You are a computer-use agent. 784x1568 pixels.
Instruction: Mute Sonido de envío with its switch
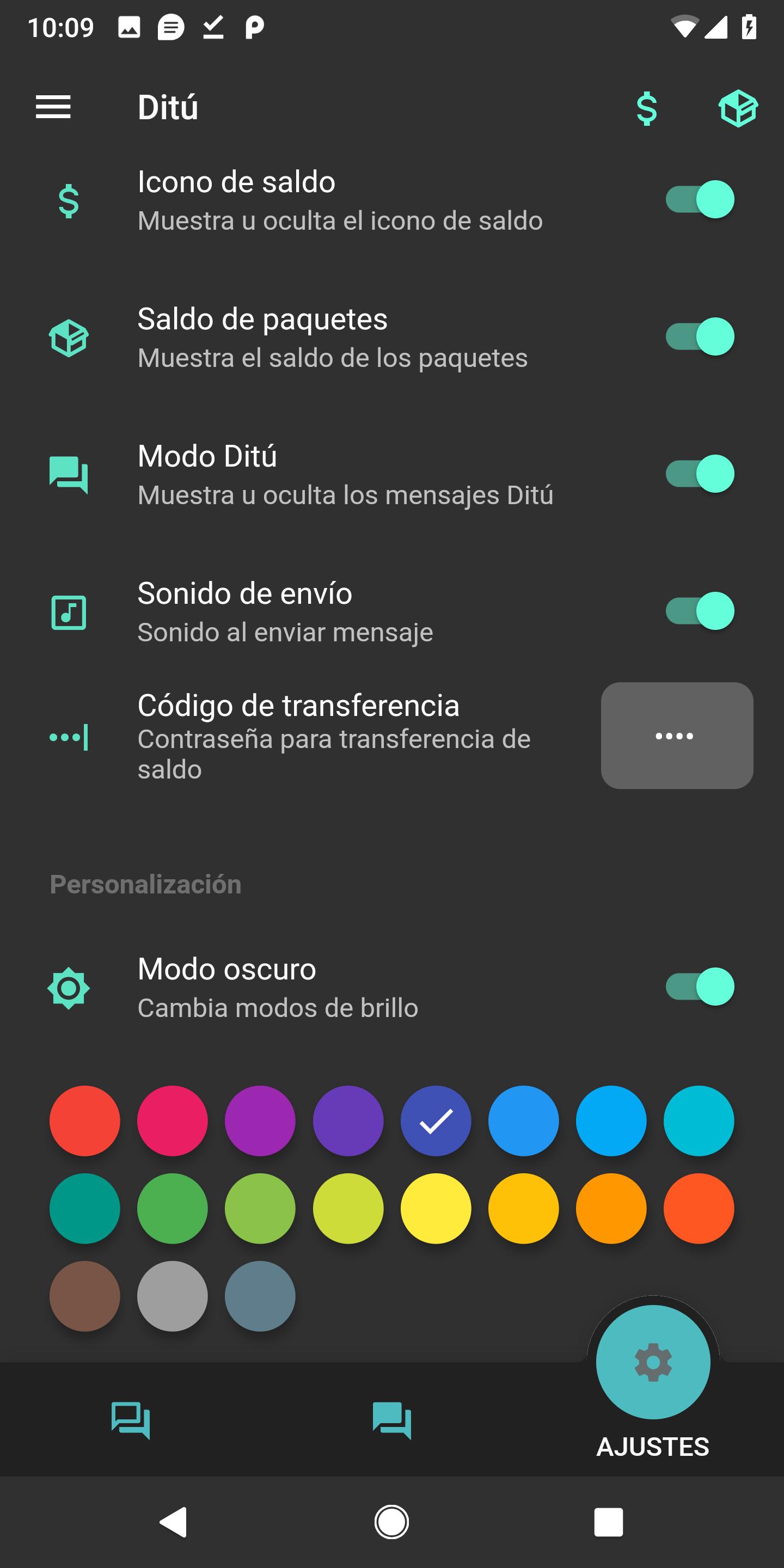point(700,610)
